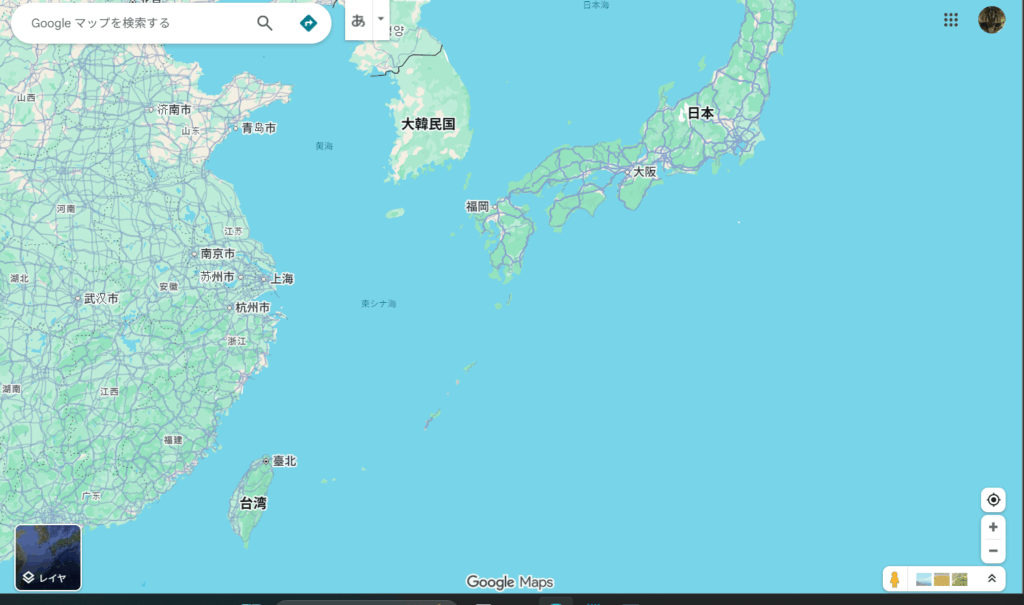Select the 福岡 city label on the map
Viewport: 1024px width, 605px height.
point(477,206)
